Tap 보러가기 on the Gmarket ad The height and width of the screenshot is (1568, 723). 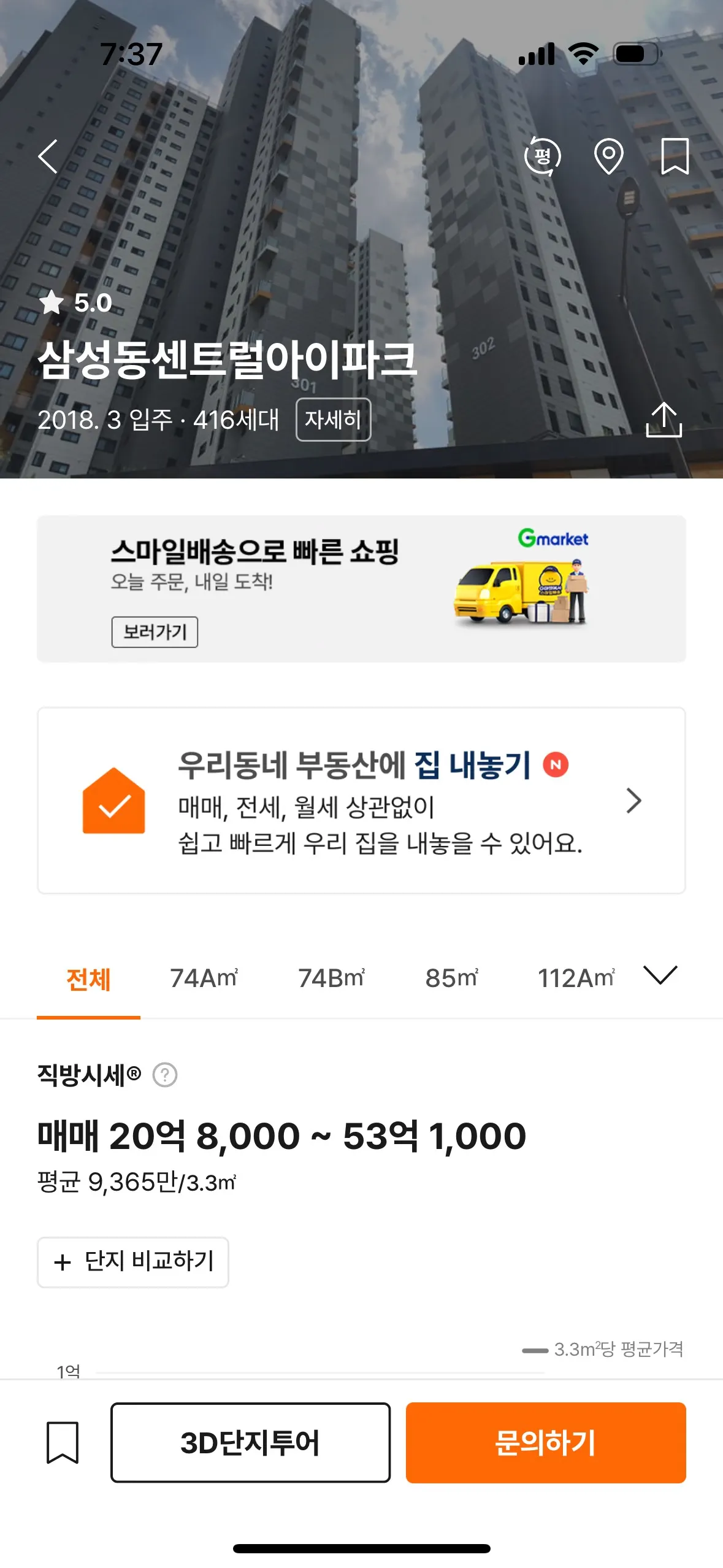coord(155,631)
